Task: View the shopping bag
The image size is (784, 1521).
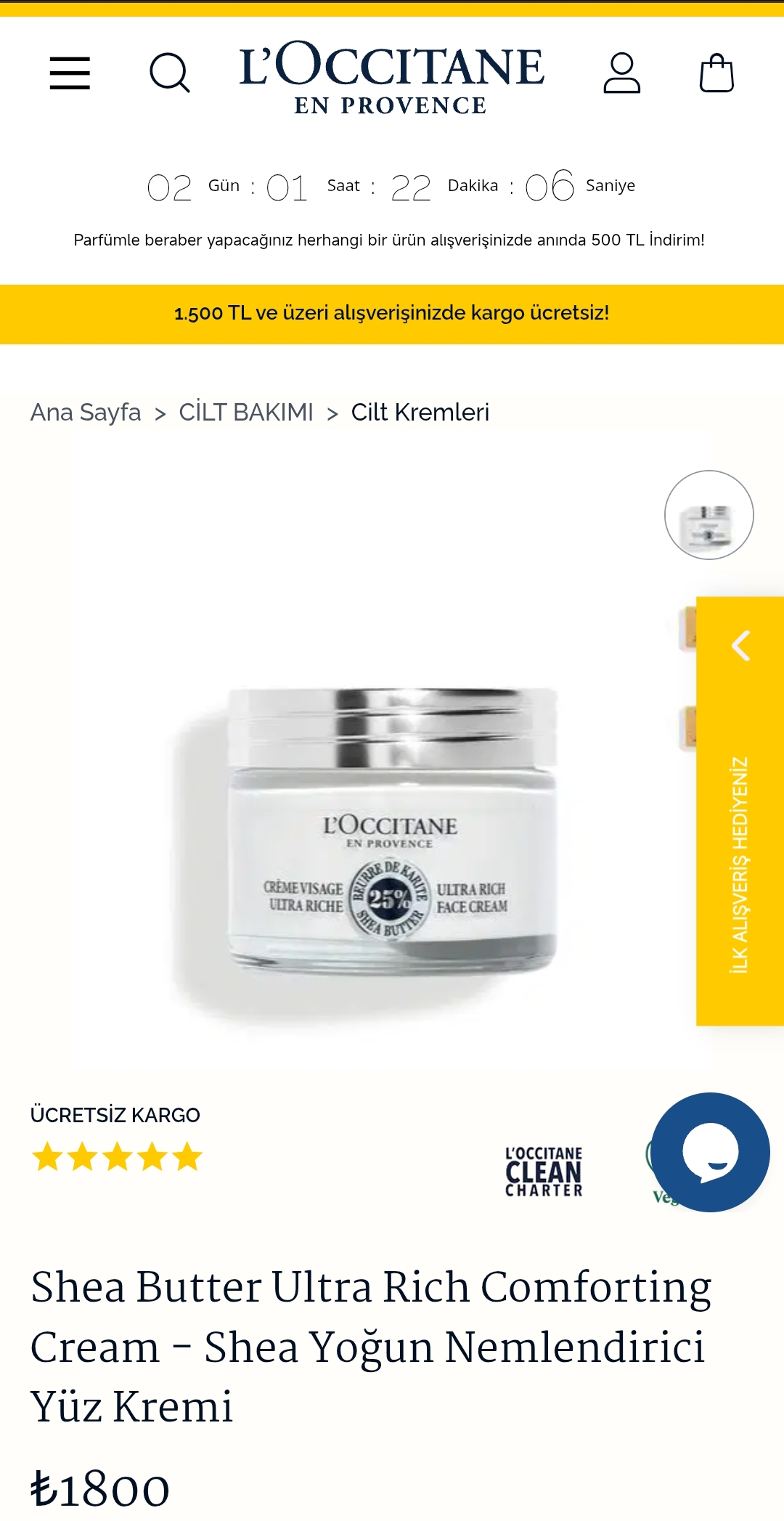Action: point(716,73)
